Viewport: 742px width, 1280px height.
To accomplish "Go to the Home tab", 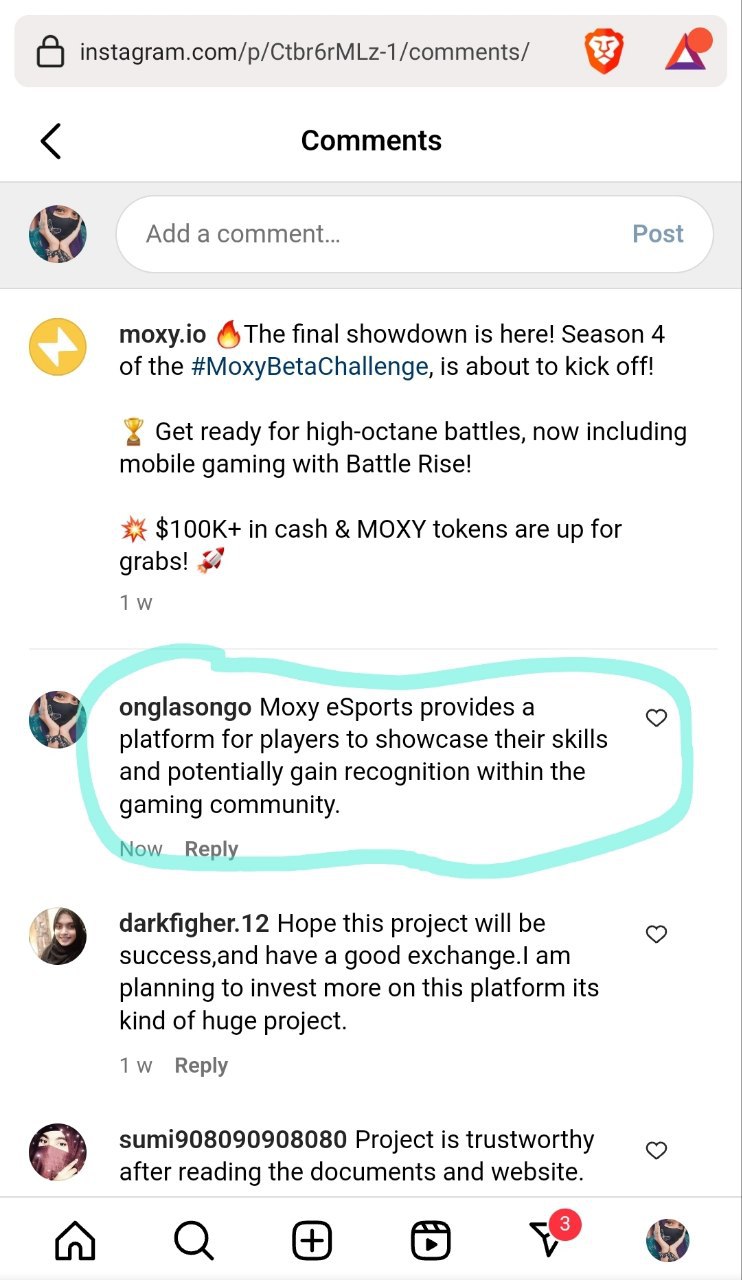I will pyautogui.click(x=75, y=1241).
